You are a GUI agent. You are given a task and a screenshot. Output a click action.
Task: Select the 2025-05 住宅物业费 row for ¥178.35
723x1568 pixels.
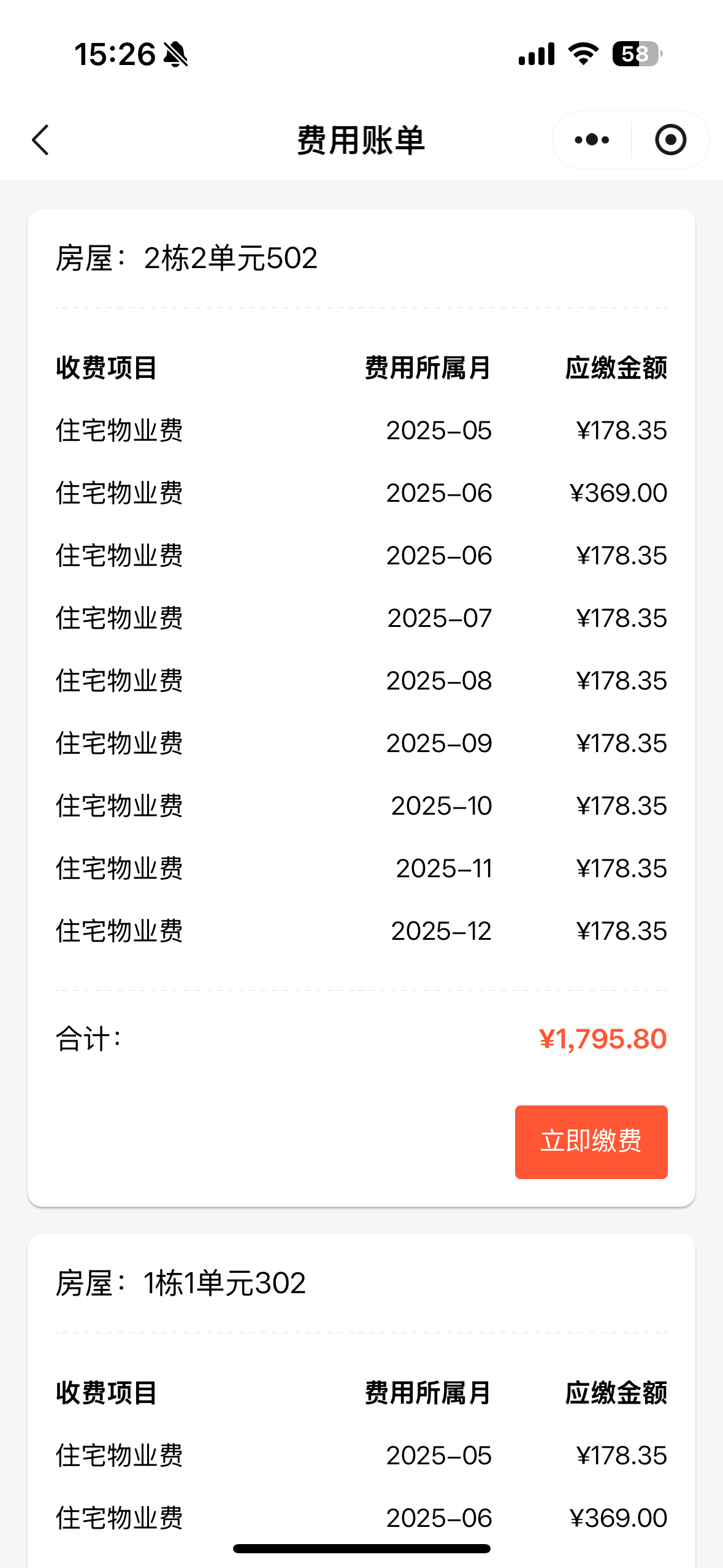(x=361, y=430)
